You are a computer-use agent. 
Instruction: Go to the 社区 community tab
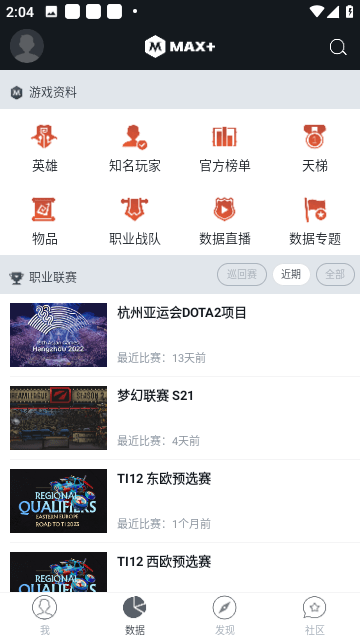click(x=315, y=616)
